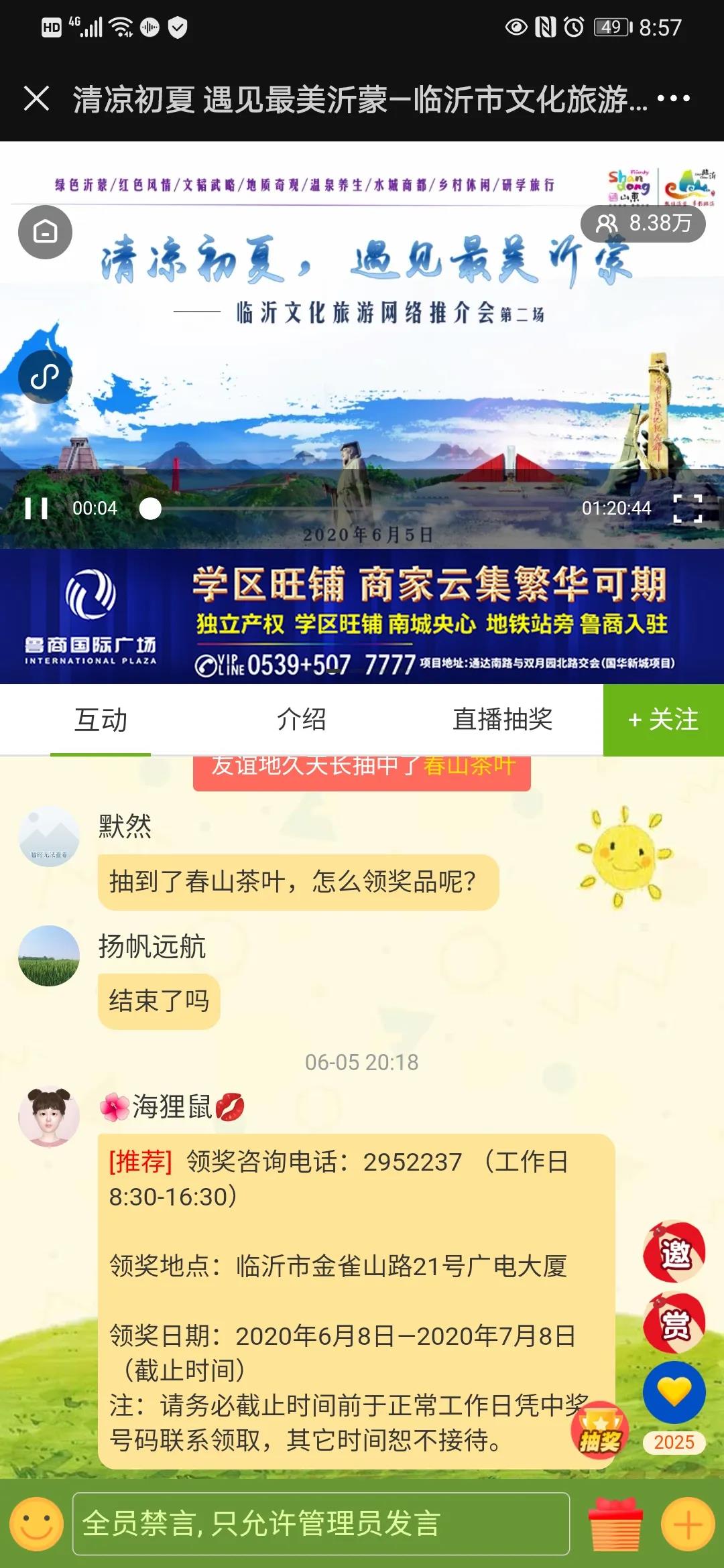Tap the home icon on video

tap(45, 232)
